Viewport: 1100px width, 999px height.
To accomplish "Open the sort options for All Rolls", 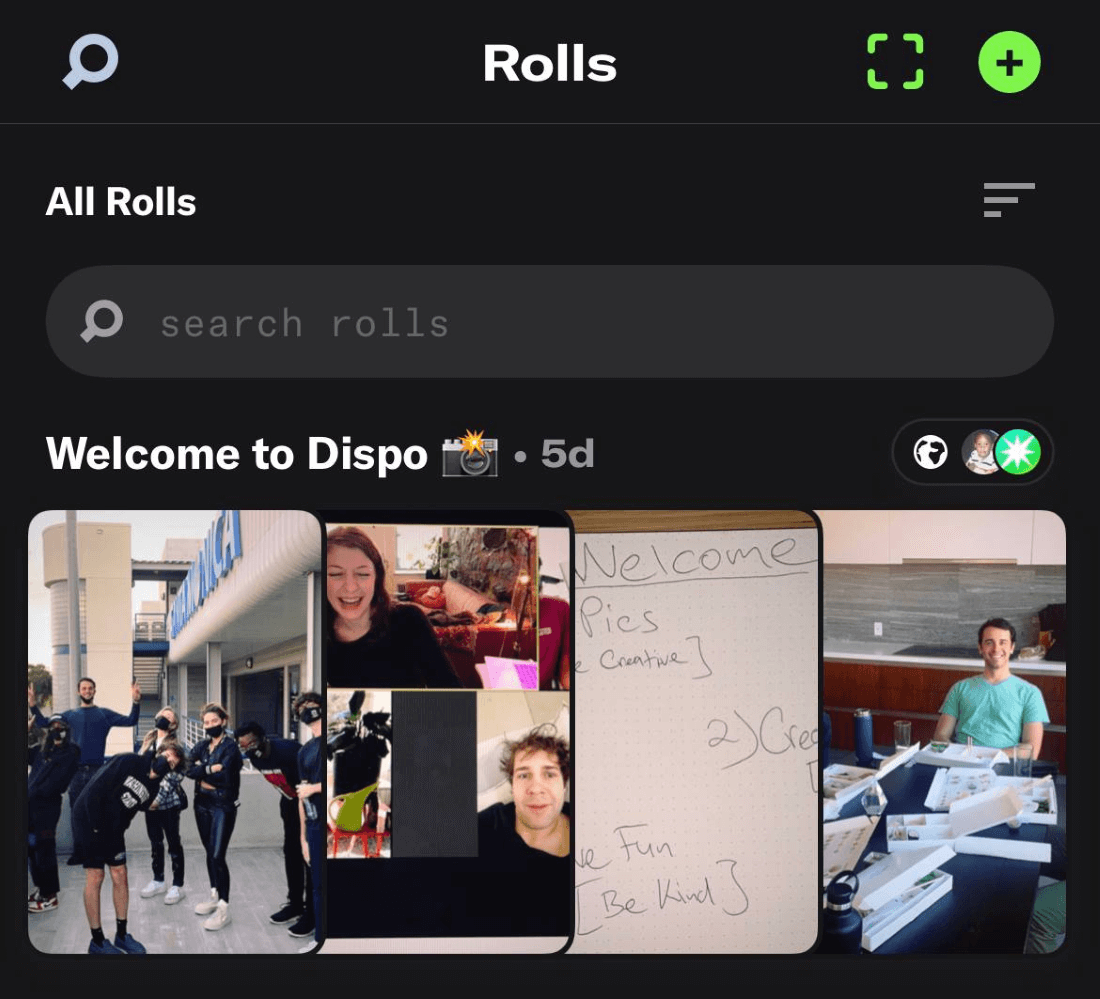I will coord(1008,200).
